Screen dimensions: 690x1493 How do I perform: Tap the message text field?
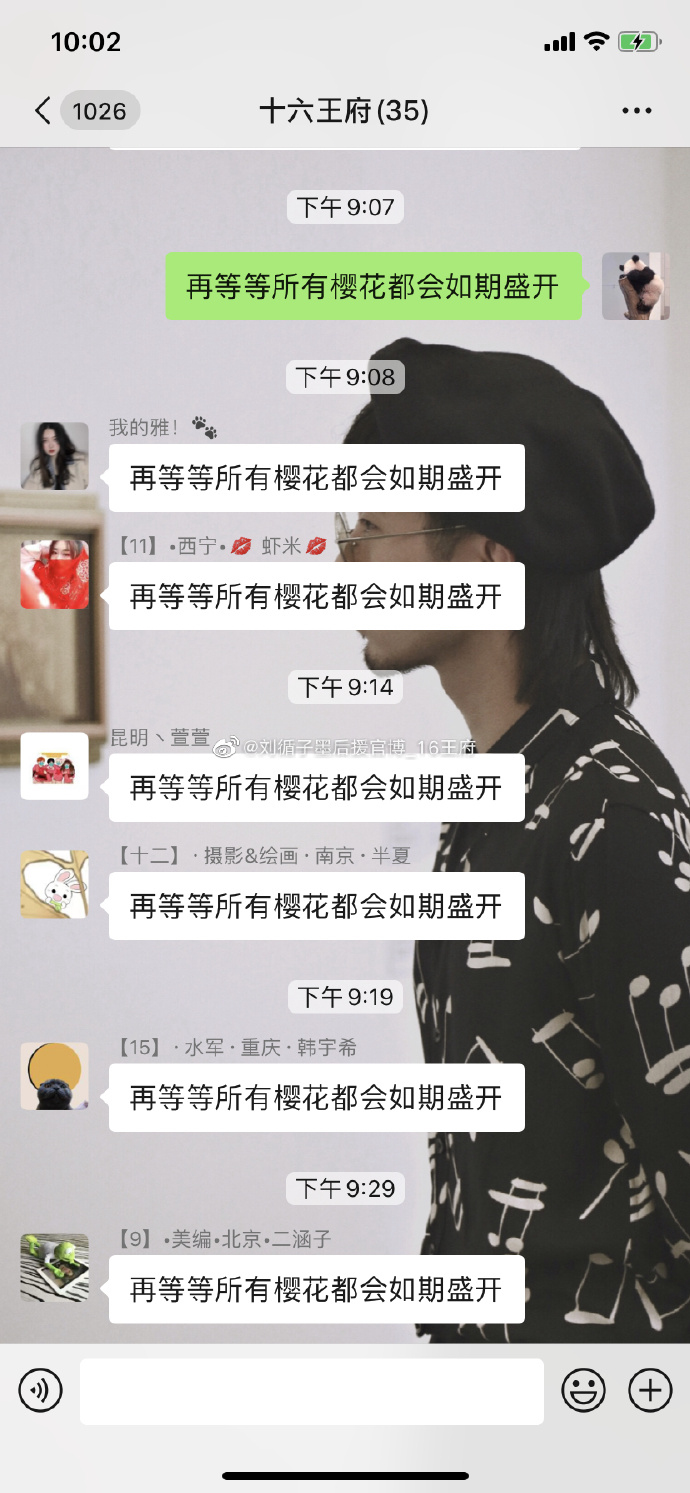(311, 1391)
